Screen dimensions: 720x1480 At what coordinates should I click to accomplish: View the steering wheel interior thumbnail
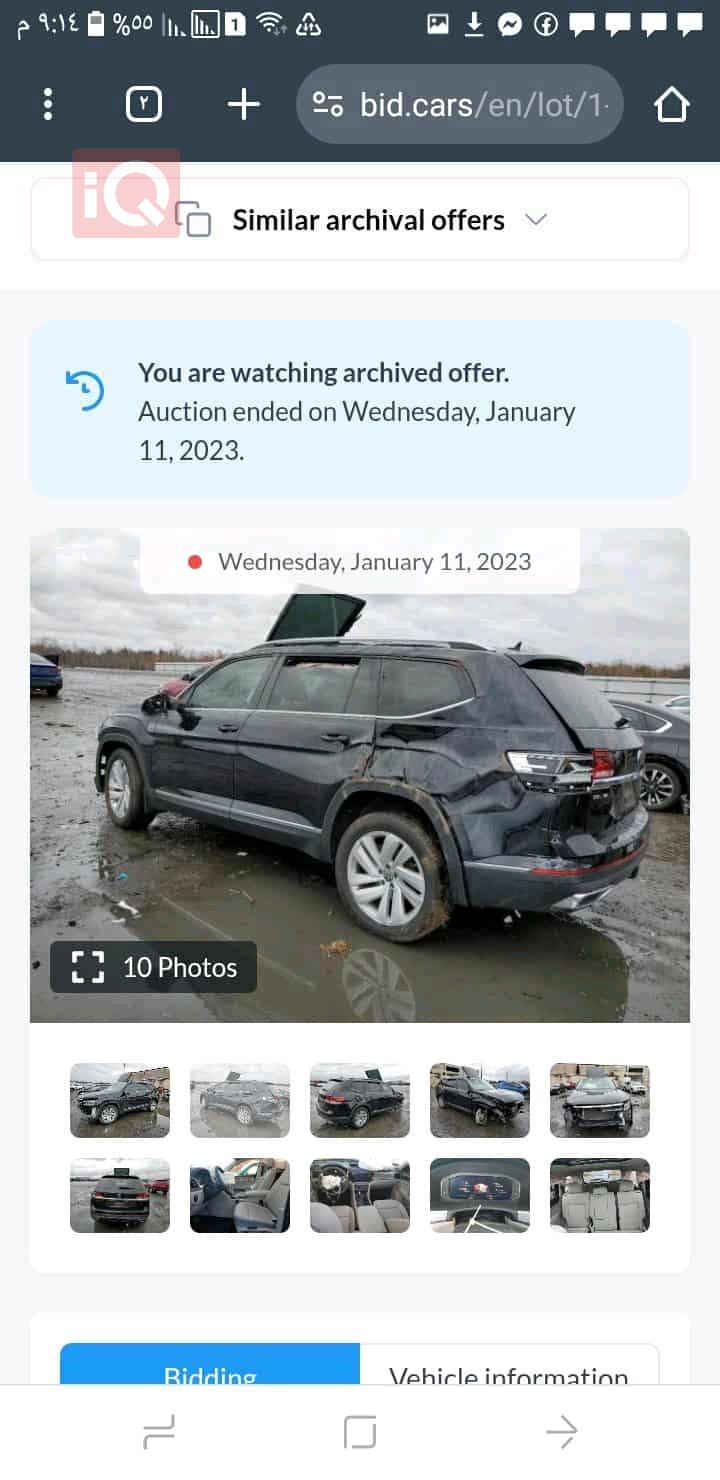[x=360, y=1195]
